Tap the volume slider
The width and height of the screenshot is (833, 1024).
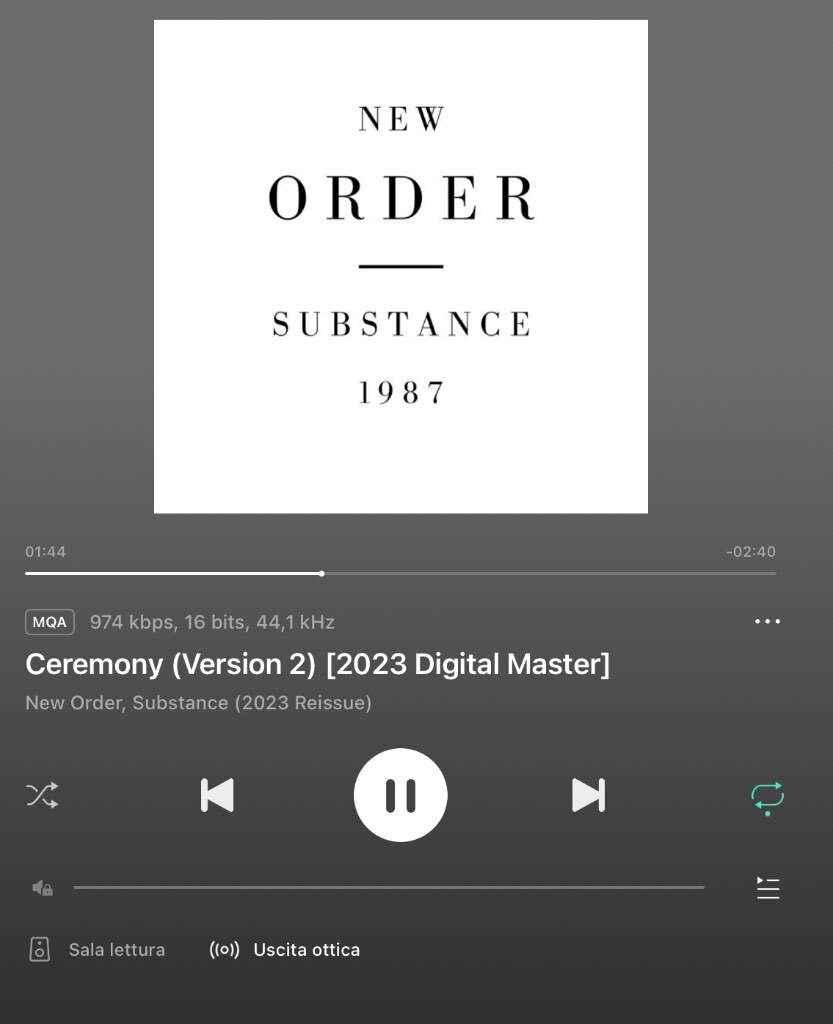click(388, 887)
